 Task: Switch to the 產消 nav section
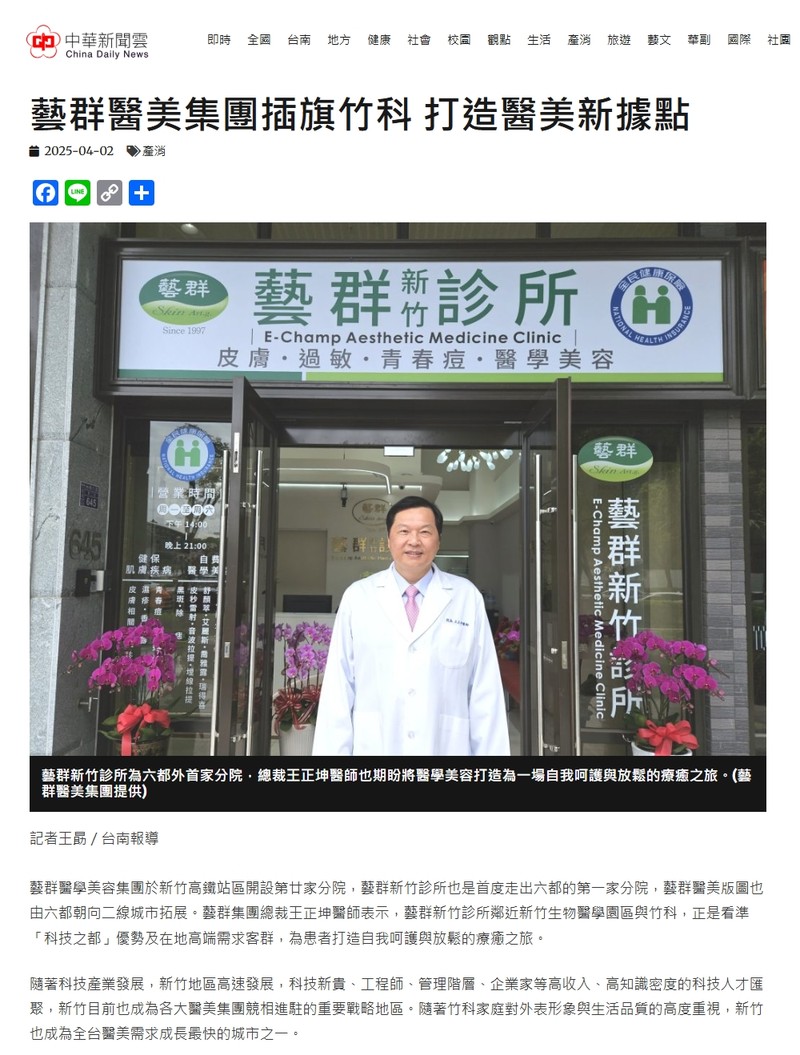pyautogui.click(x=579, y=40)
